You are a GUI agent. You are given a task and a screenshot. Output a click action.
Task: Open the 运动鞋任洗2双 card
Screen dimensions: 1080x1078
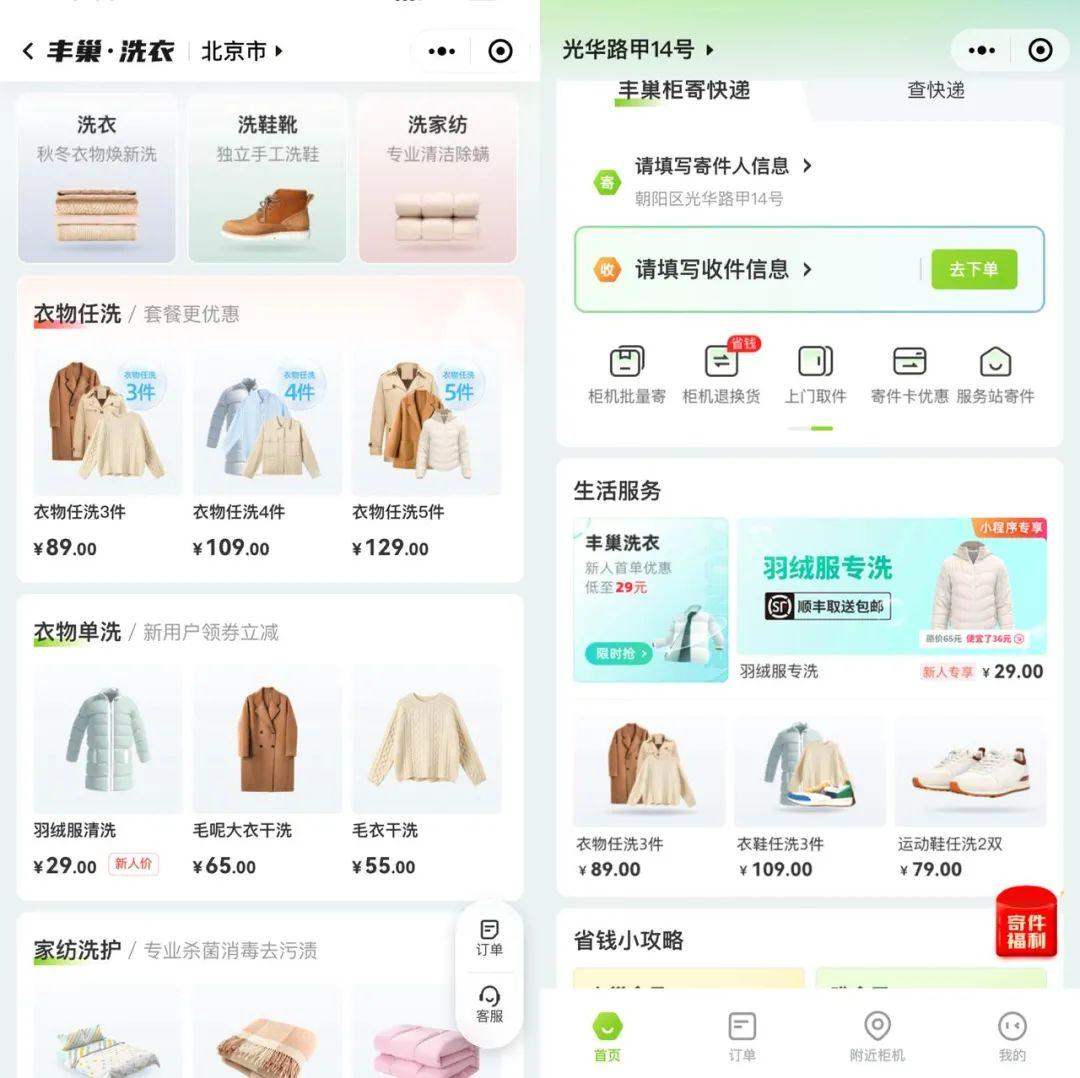click(x=970, y=797)
